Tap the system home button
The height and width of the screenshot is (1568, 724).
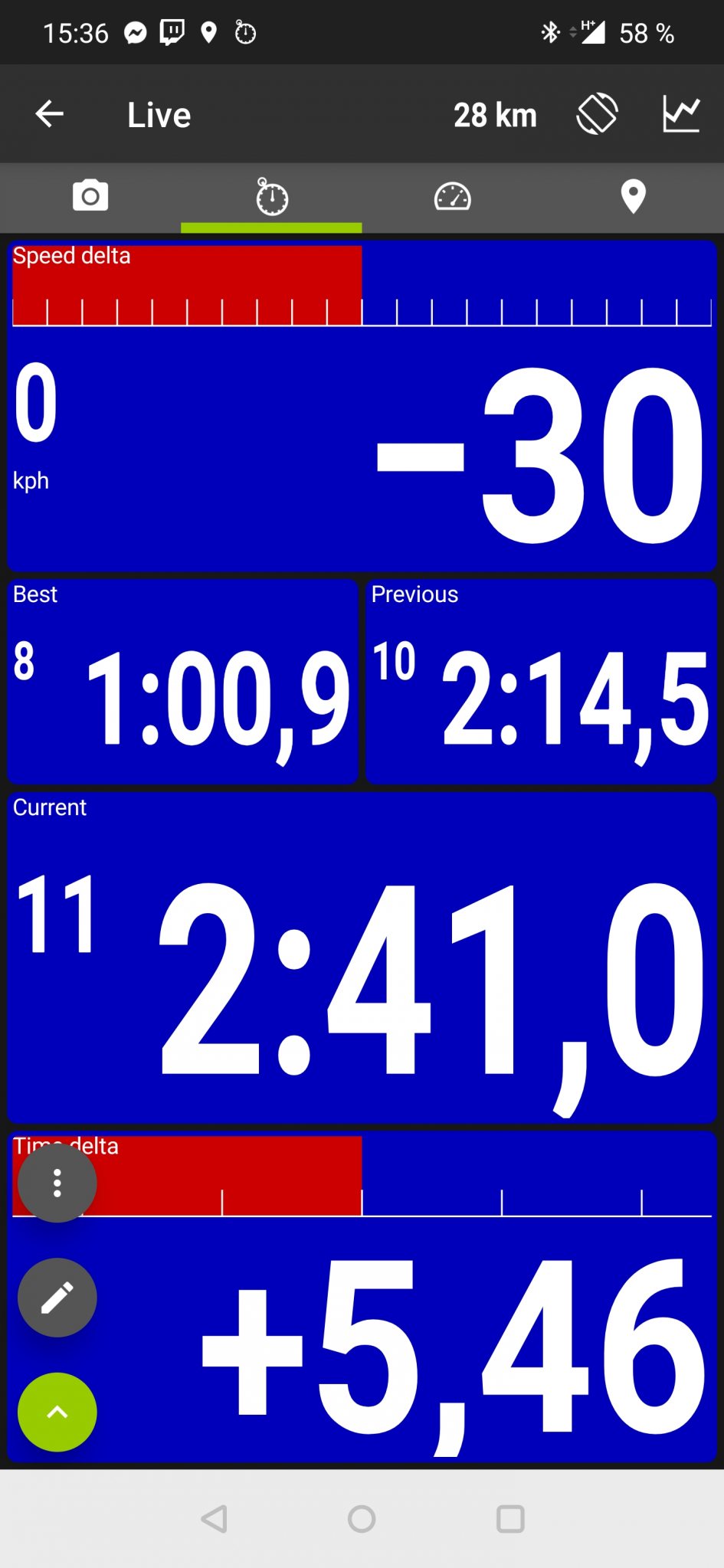click(x=362, y=1518)
